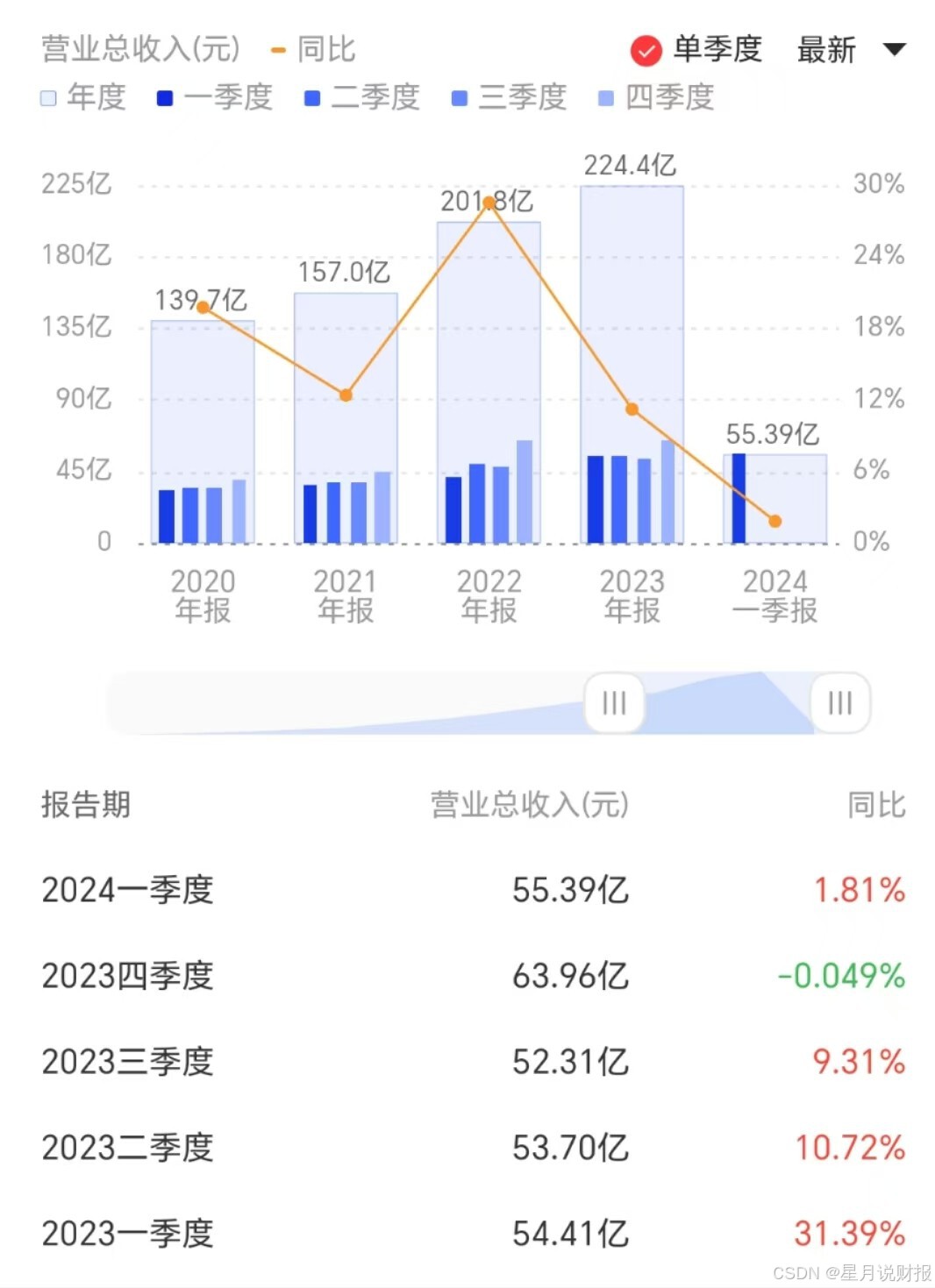Toggle the 年度 legend series
The width and height of the screenshot is (935, 1288).
[83, 97]
